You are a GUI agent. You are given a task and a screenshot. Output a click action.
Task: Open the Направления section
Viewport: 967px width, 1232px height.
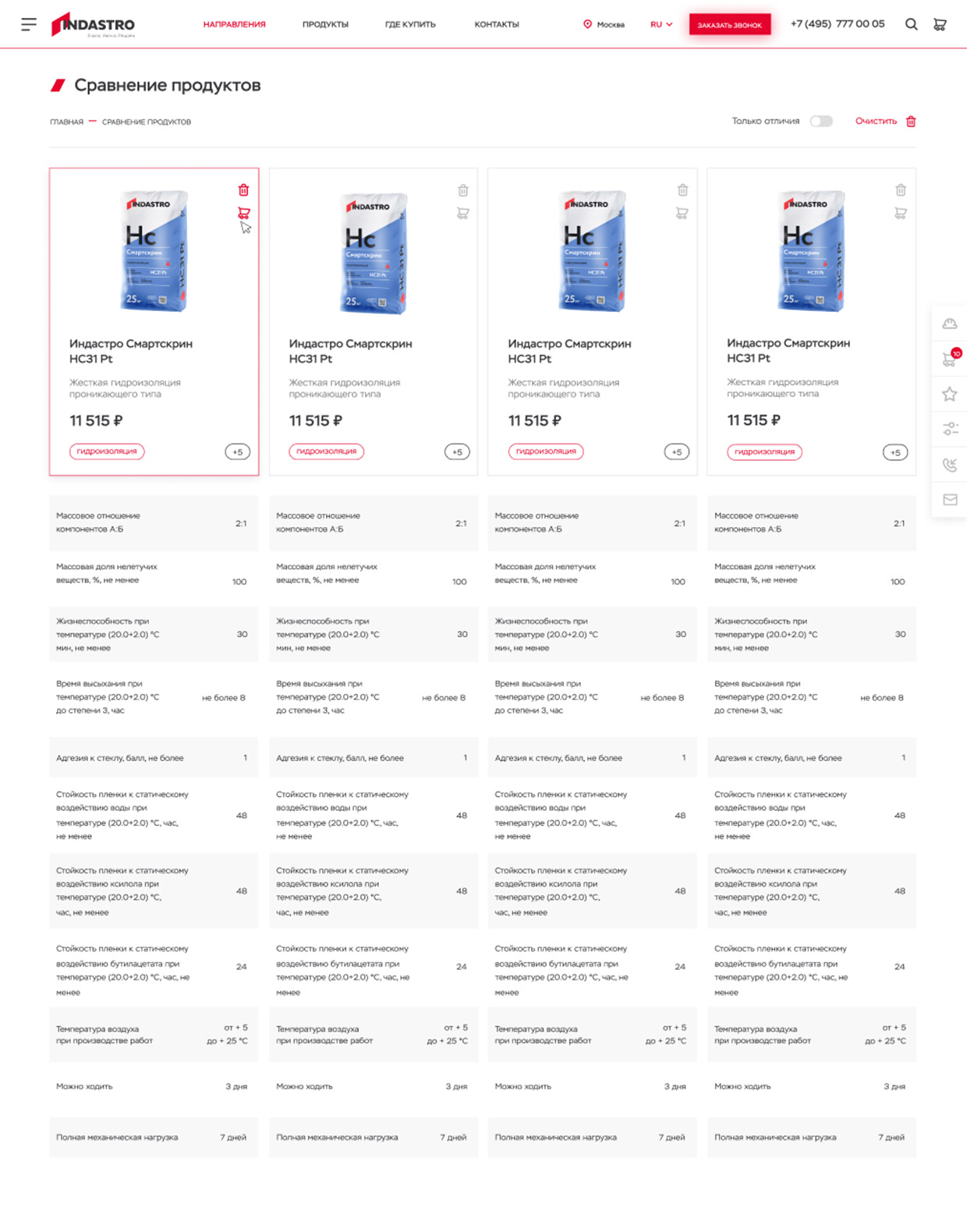tap(234, 24)
